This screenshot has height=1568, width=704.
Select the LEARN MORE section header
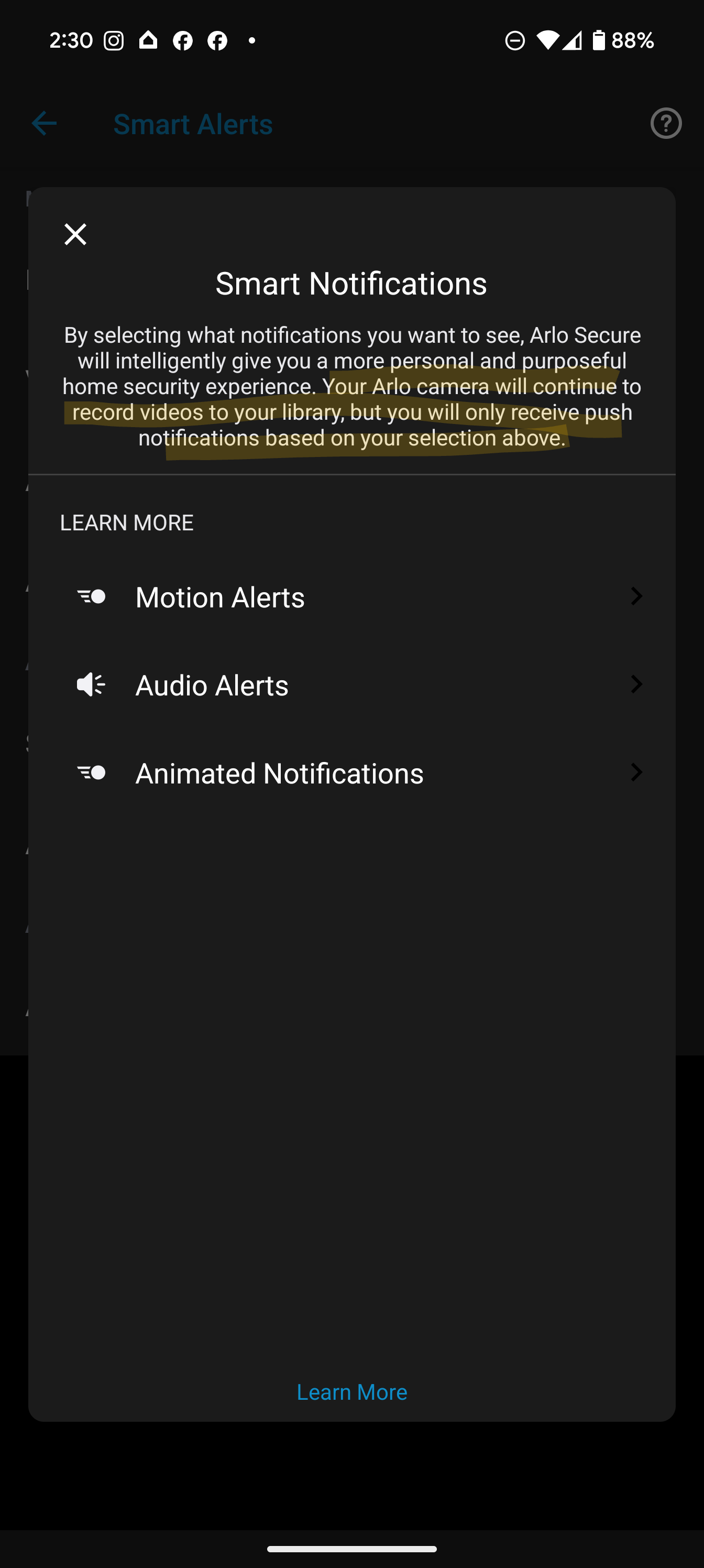pos(126,522)
